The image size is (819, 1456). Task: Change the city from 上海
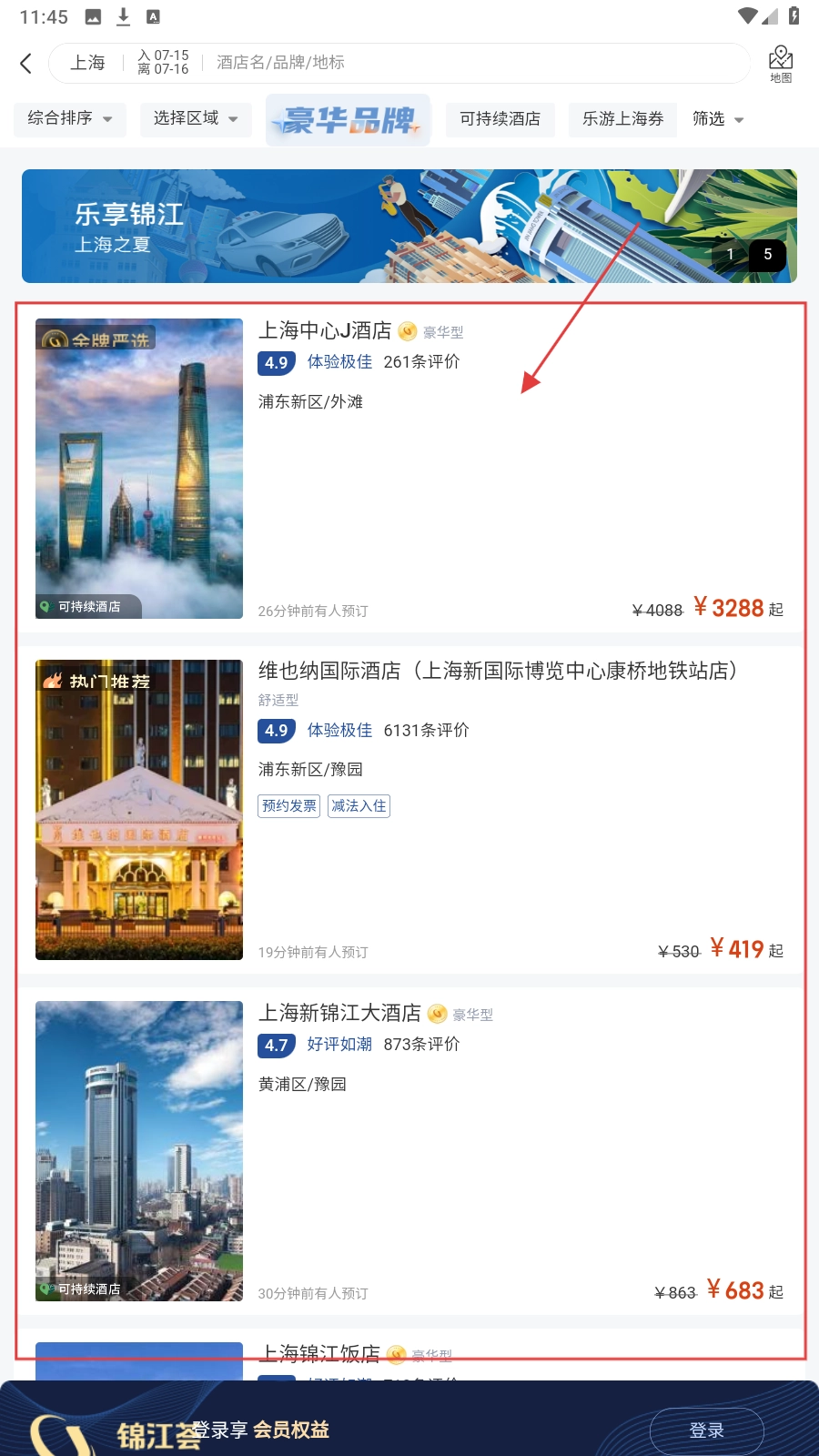(87, 63)
